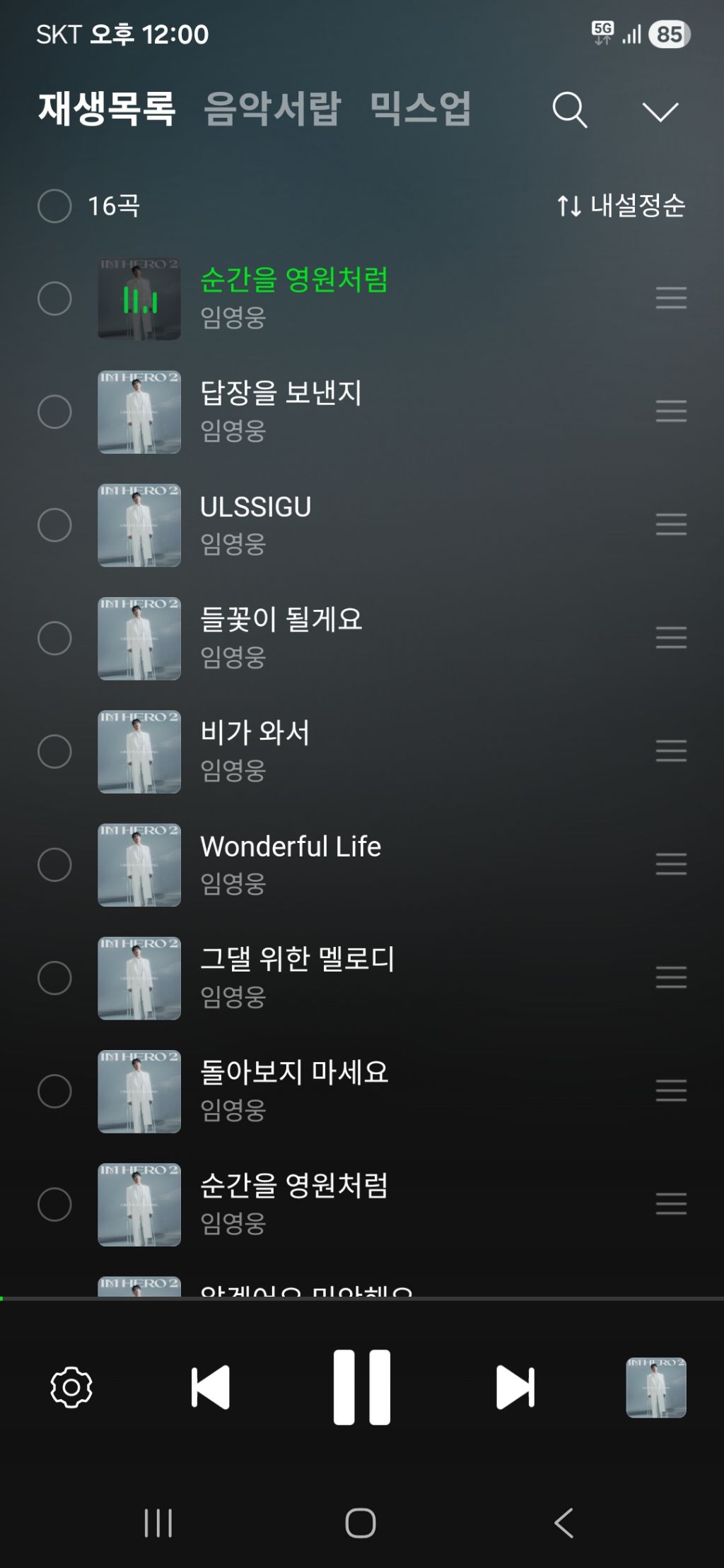Select all 16곡 with the top checkbox
The height and width of the screenshot is (1568, 724).
coord(54,206)
